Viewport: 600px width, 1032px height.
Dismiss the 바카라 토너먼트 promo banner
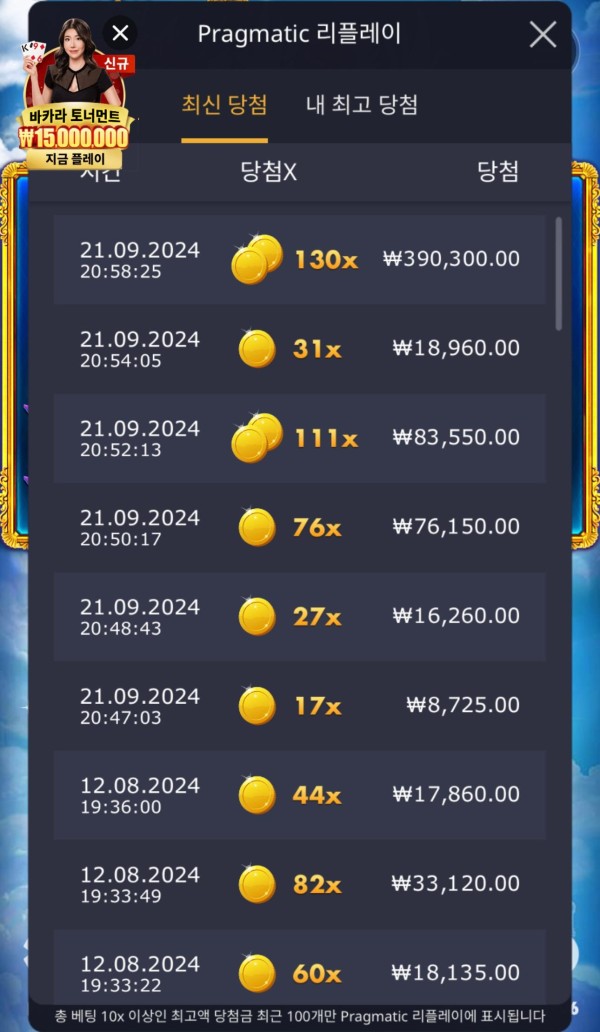[x=120, y=33]
